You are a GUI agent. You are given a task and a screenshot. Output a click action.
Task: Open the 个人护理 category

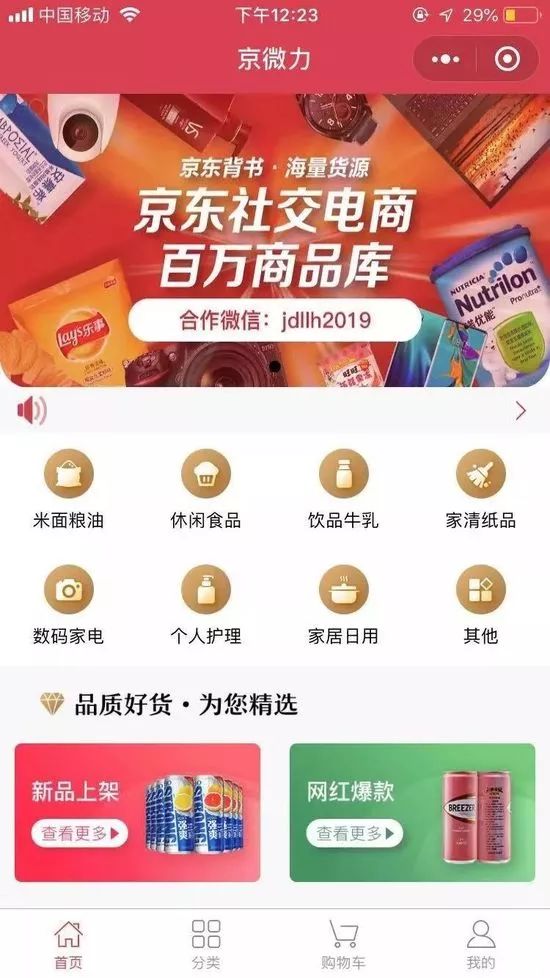(x=206, y=606)
